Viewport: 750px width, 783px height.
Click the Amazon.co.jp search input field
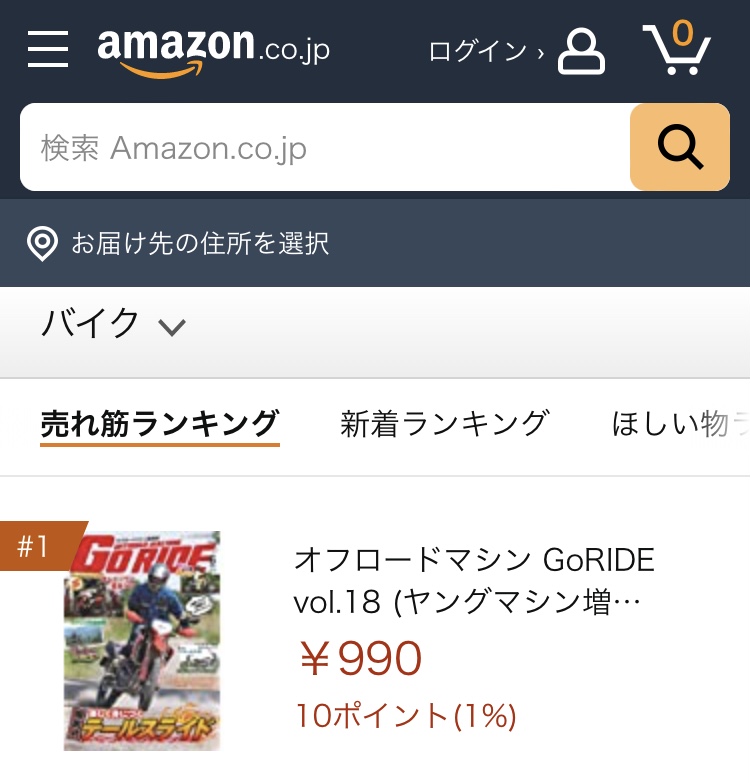tap(320, 147)
